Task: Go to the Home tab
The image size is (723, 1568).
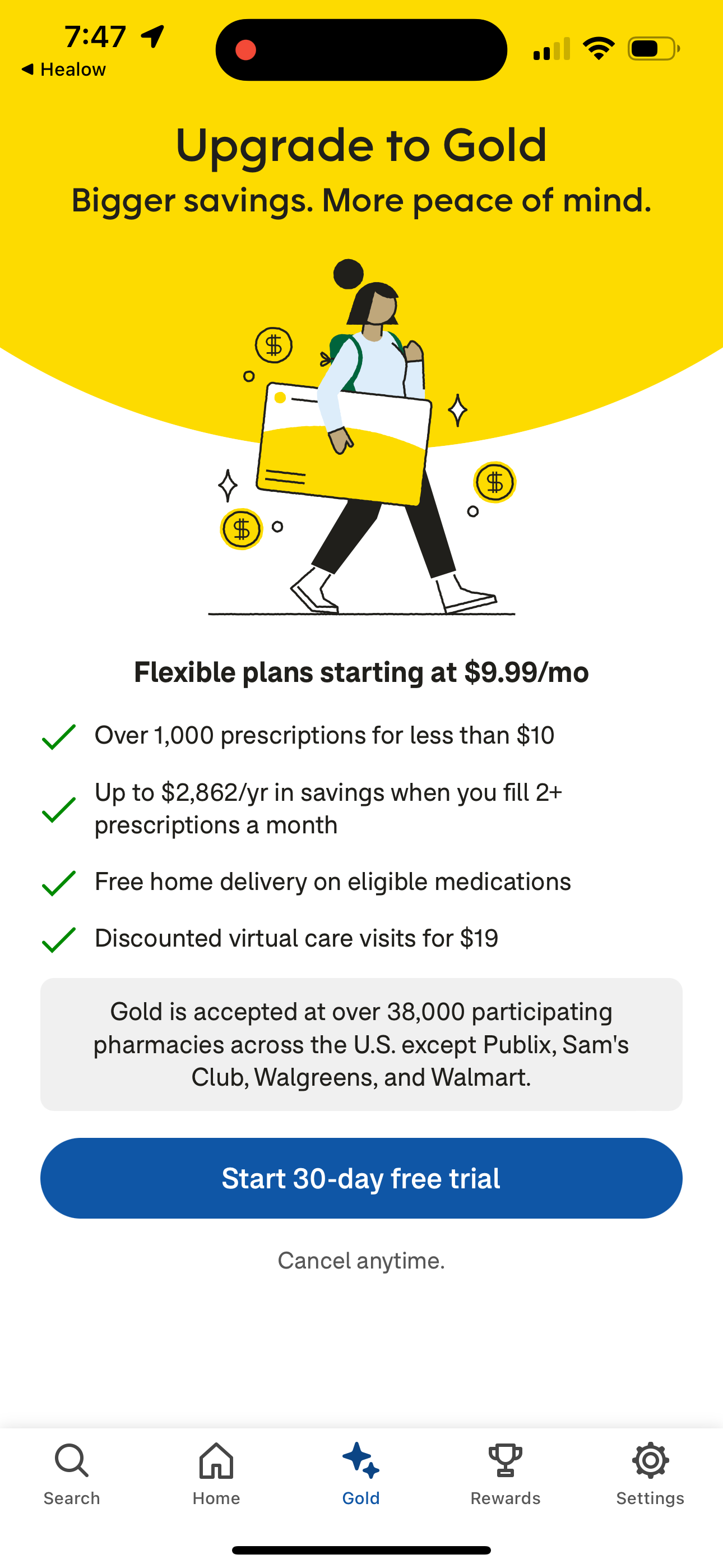Action: click(216, 1473)
